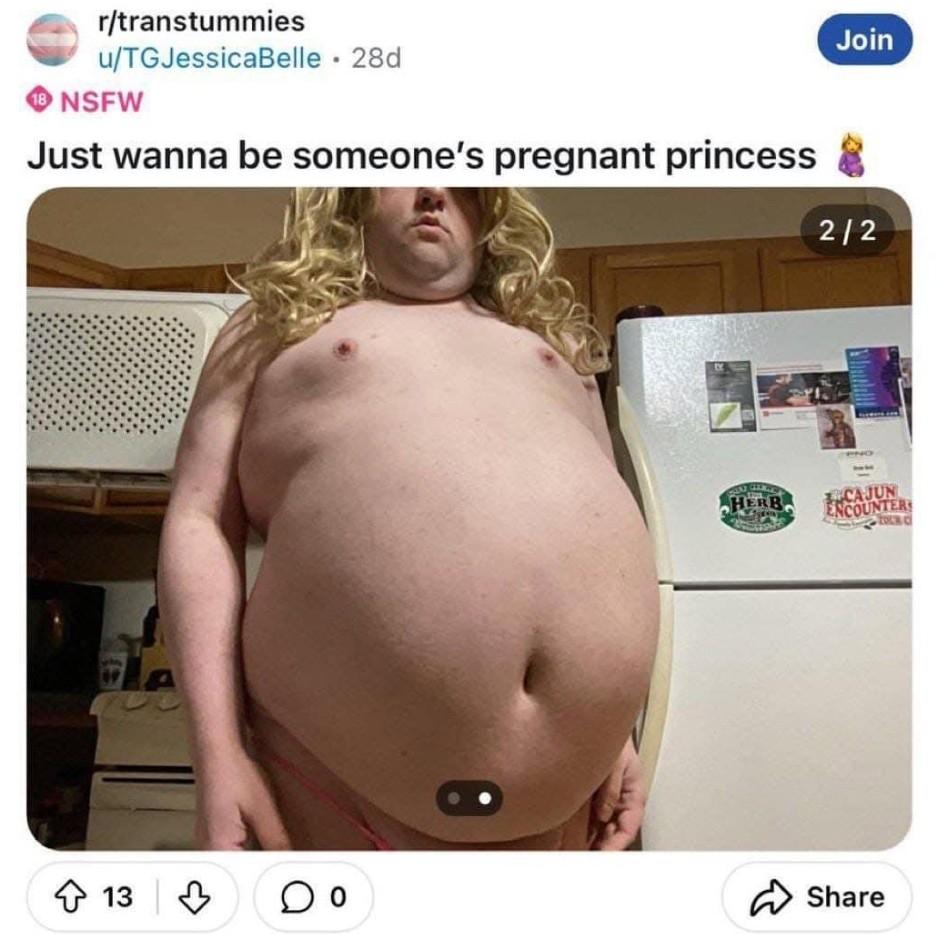Tap the image gallery page indicator dots
Viewport: 936px width, 934px height.
point(468,799)
